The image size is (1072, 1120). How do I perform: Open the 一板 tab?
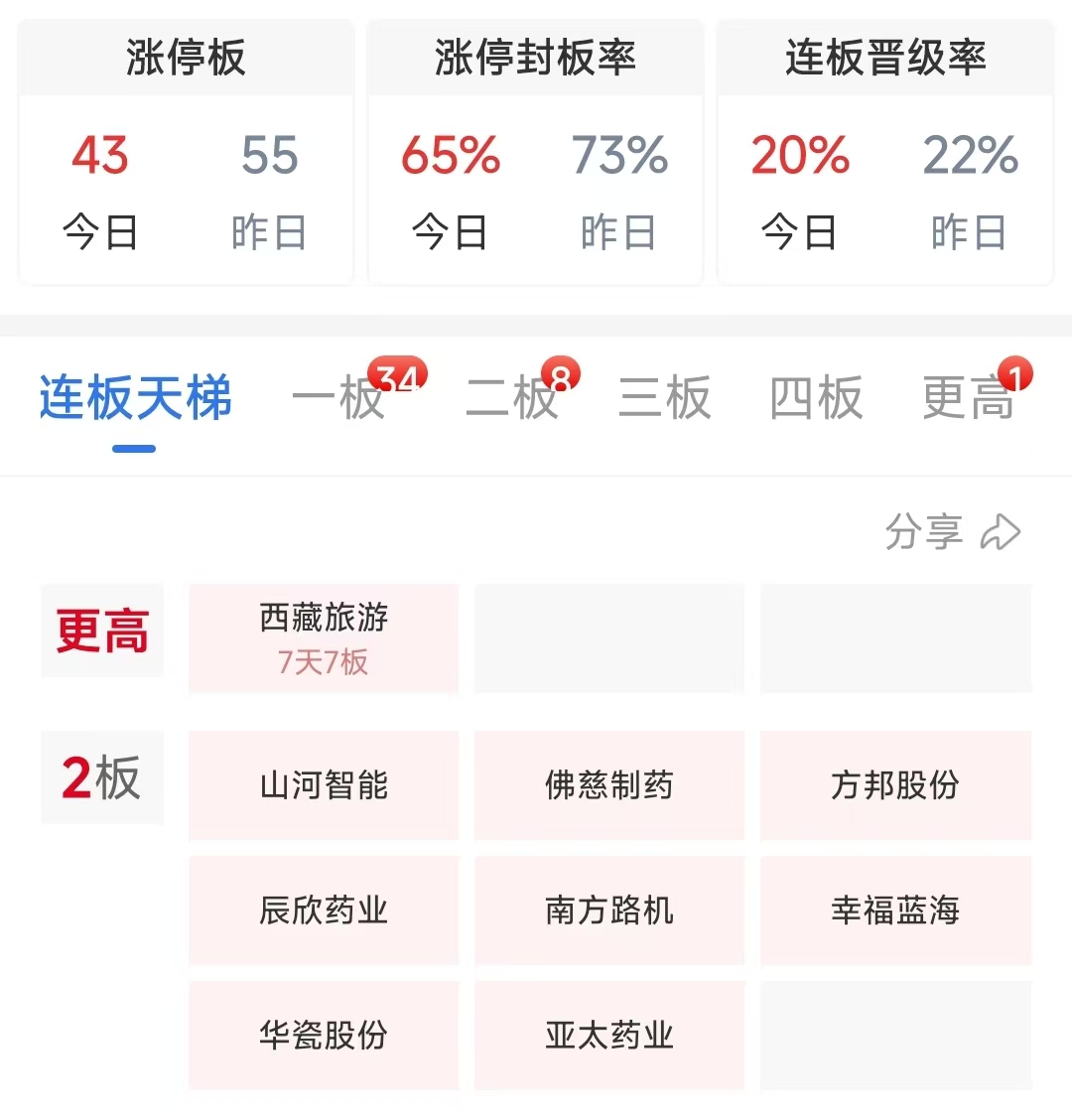(x=339, y=399)
